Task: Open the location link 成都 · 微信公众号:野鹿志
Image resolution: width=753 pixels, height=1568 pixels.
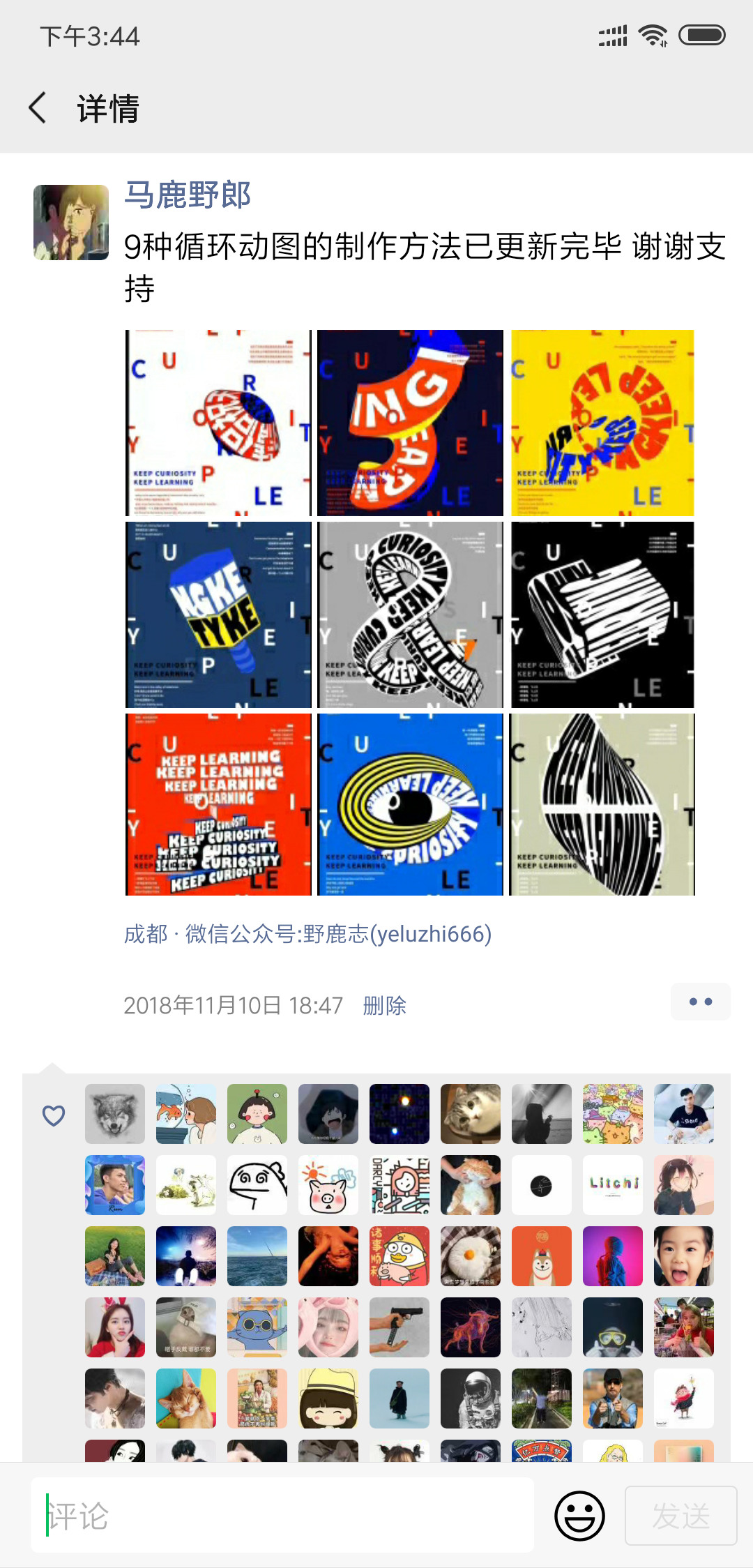Action: (307, 933)
